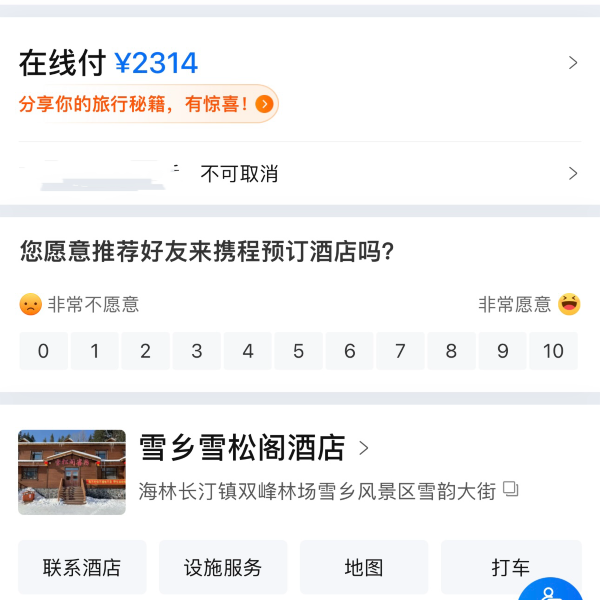This screenshot has height=600, width=600.
Task: Select rating 1 on the scale
Action: (x=95, y=351)
